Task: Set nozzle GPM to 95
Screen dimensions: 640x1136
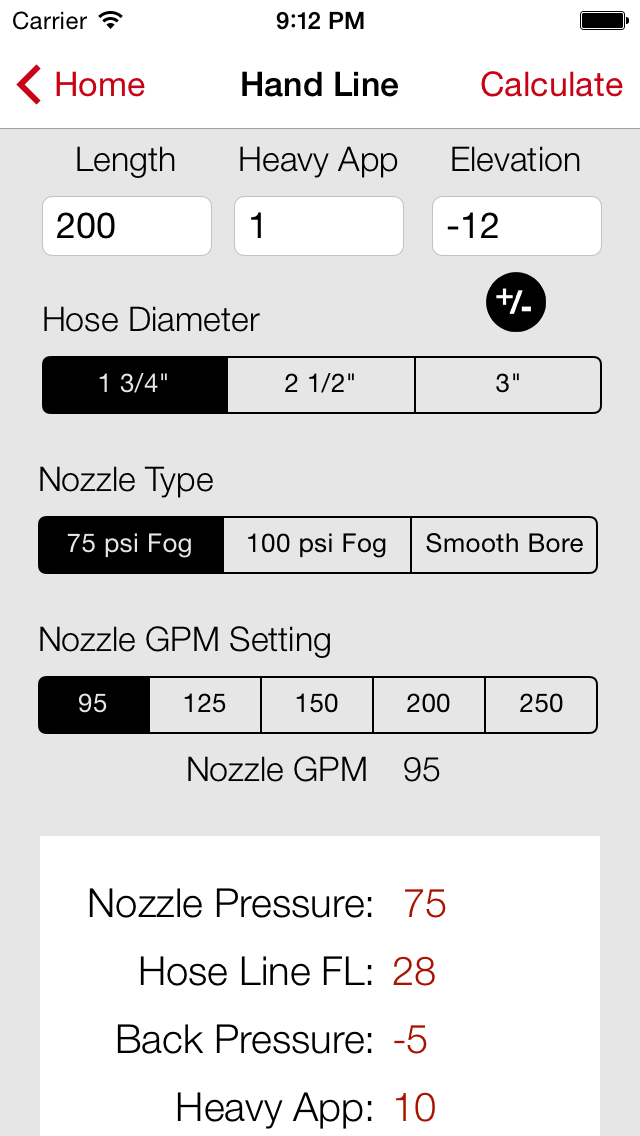Action: [x=93, y=705]
